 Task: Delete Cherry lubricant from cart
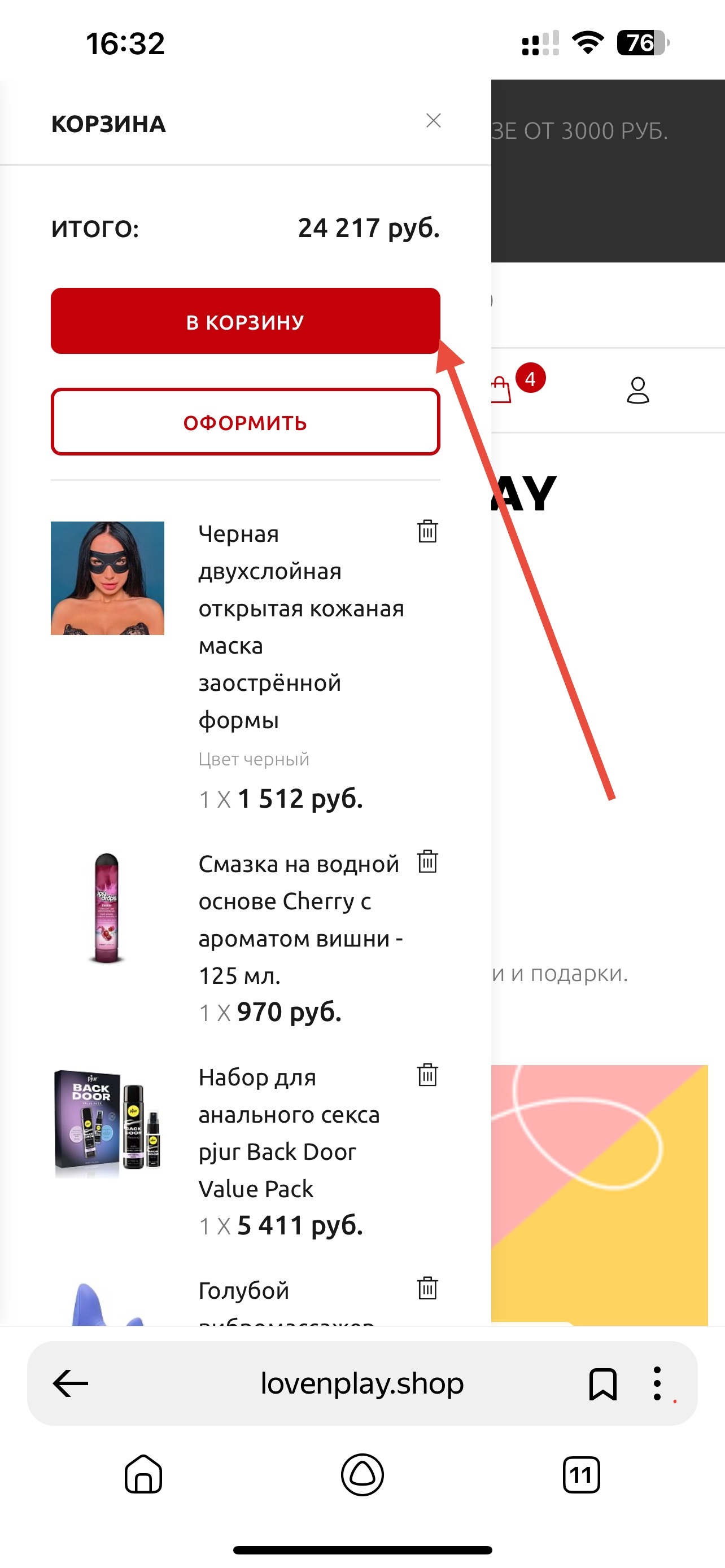point(427,861)
